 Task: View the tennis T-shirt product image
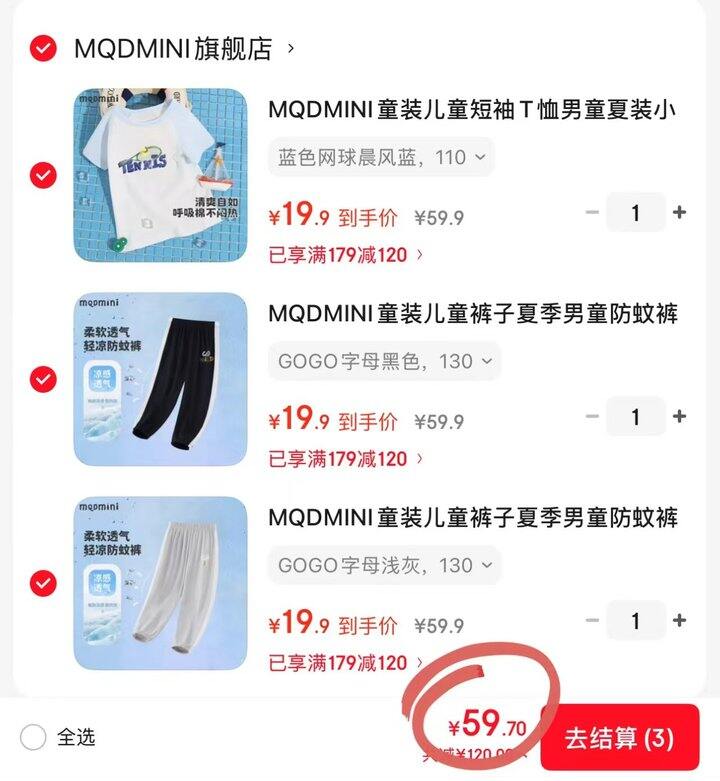160,176
